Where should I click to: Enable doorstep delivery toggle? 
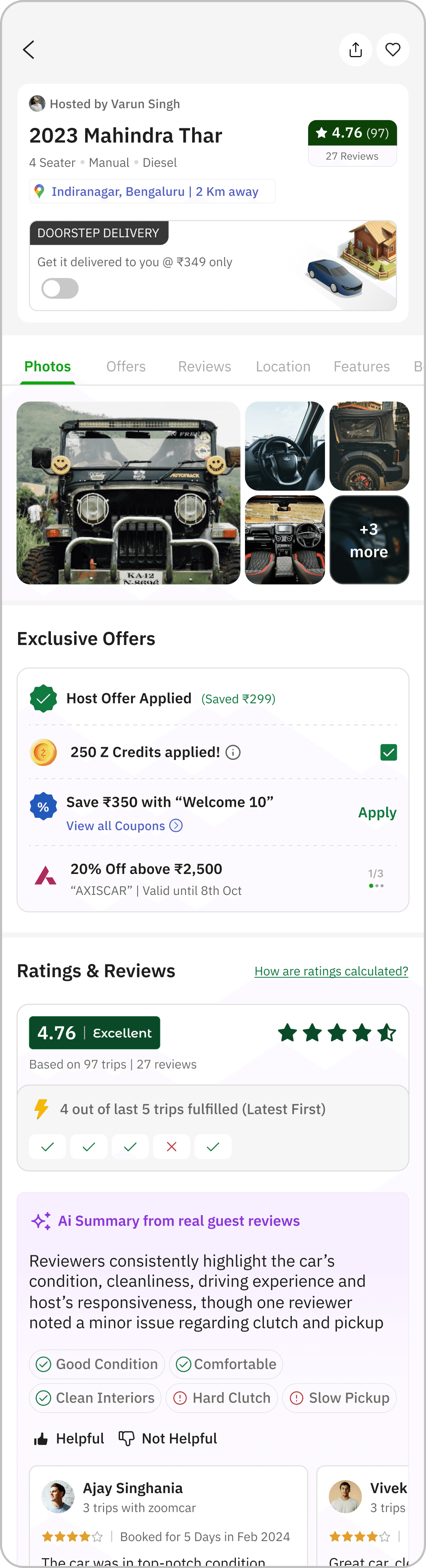[60, 289]
